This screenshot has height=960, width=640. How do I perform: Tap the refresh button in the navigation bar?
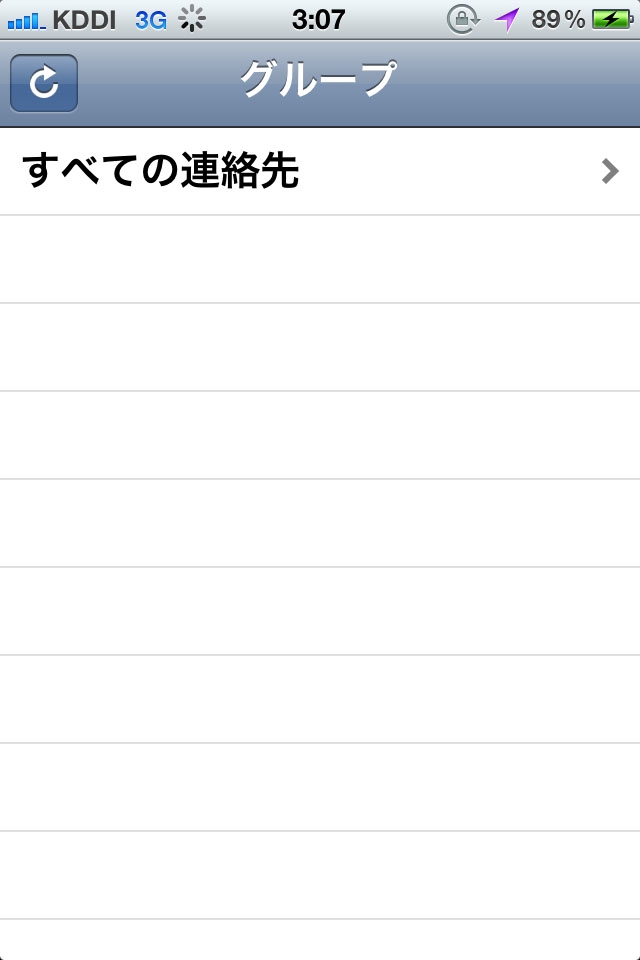[44, 83]
